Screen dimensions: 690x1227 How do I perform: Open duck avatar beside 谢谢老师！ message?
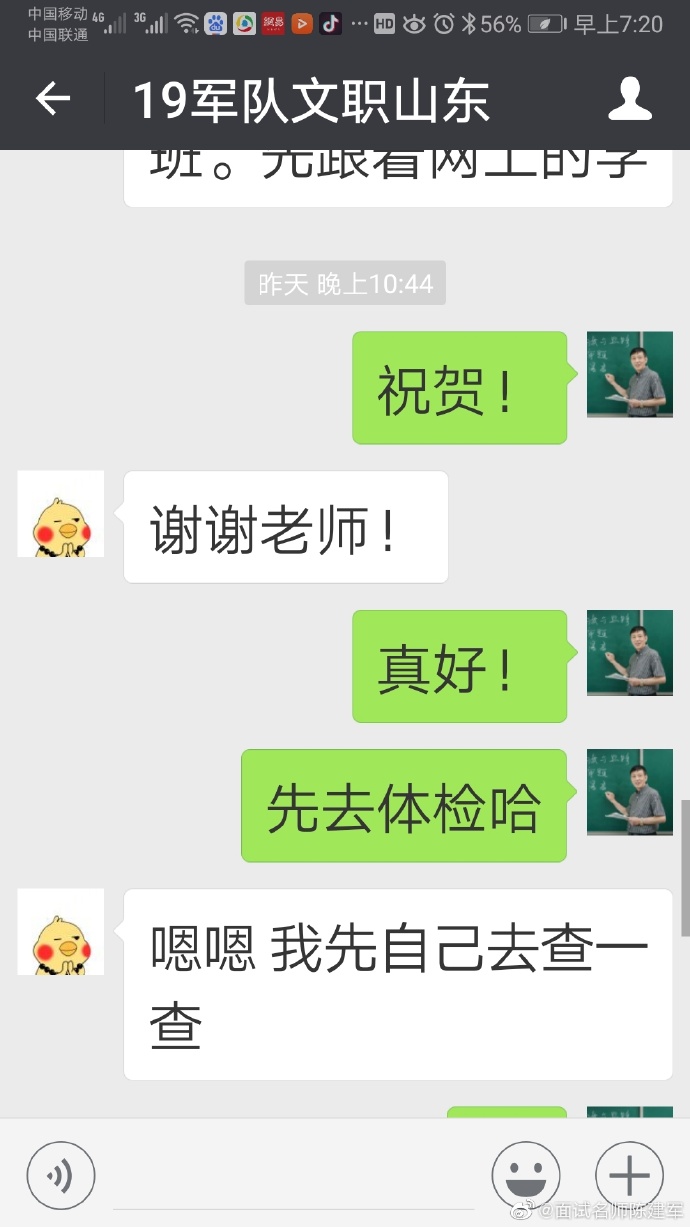click(x=61, y=514)
